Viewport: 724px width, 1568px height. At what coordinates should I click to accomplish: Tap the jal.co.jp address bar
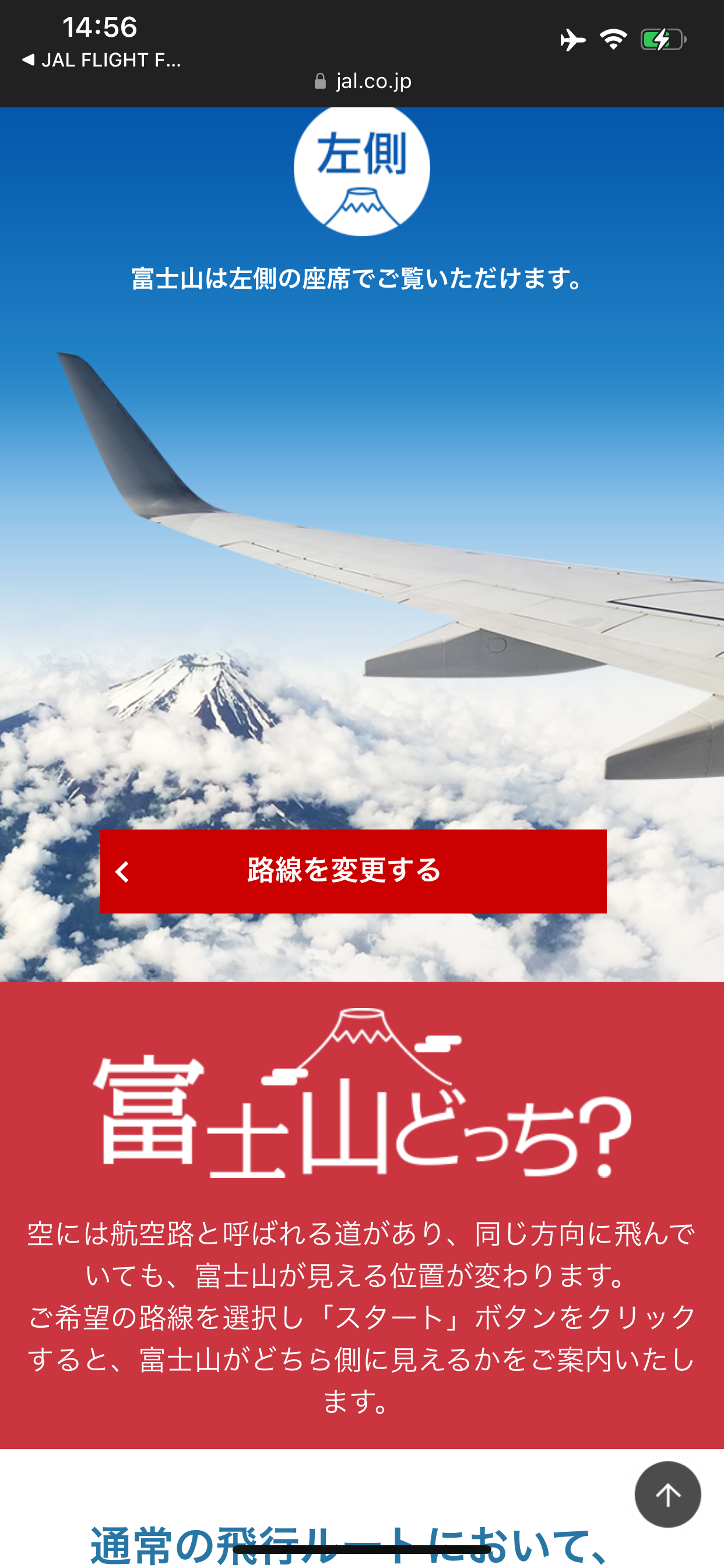click(363, 81)
